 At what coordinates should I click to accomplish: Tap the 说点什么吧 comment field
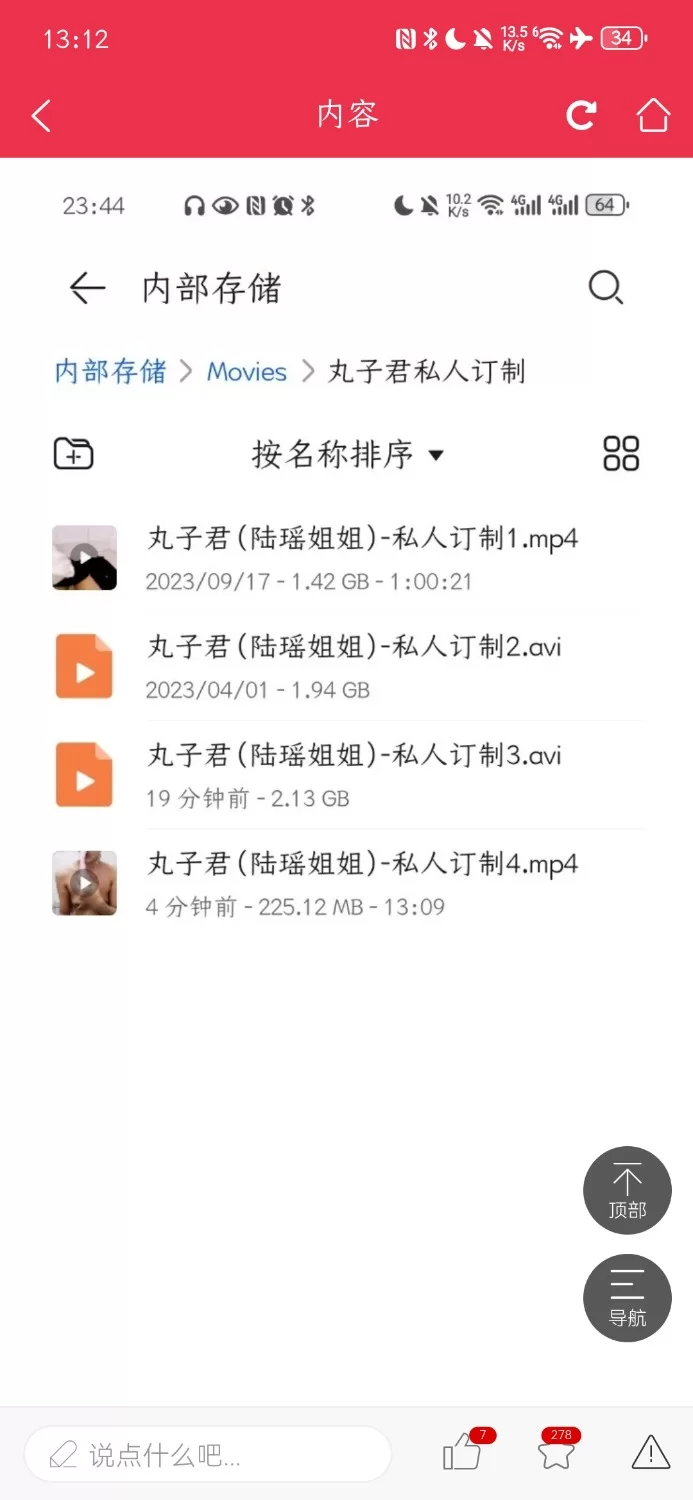pyautogui.click(x=207, y=1454)
